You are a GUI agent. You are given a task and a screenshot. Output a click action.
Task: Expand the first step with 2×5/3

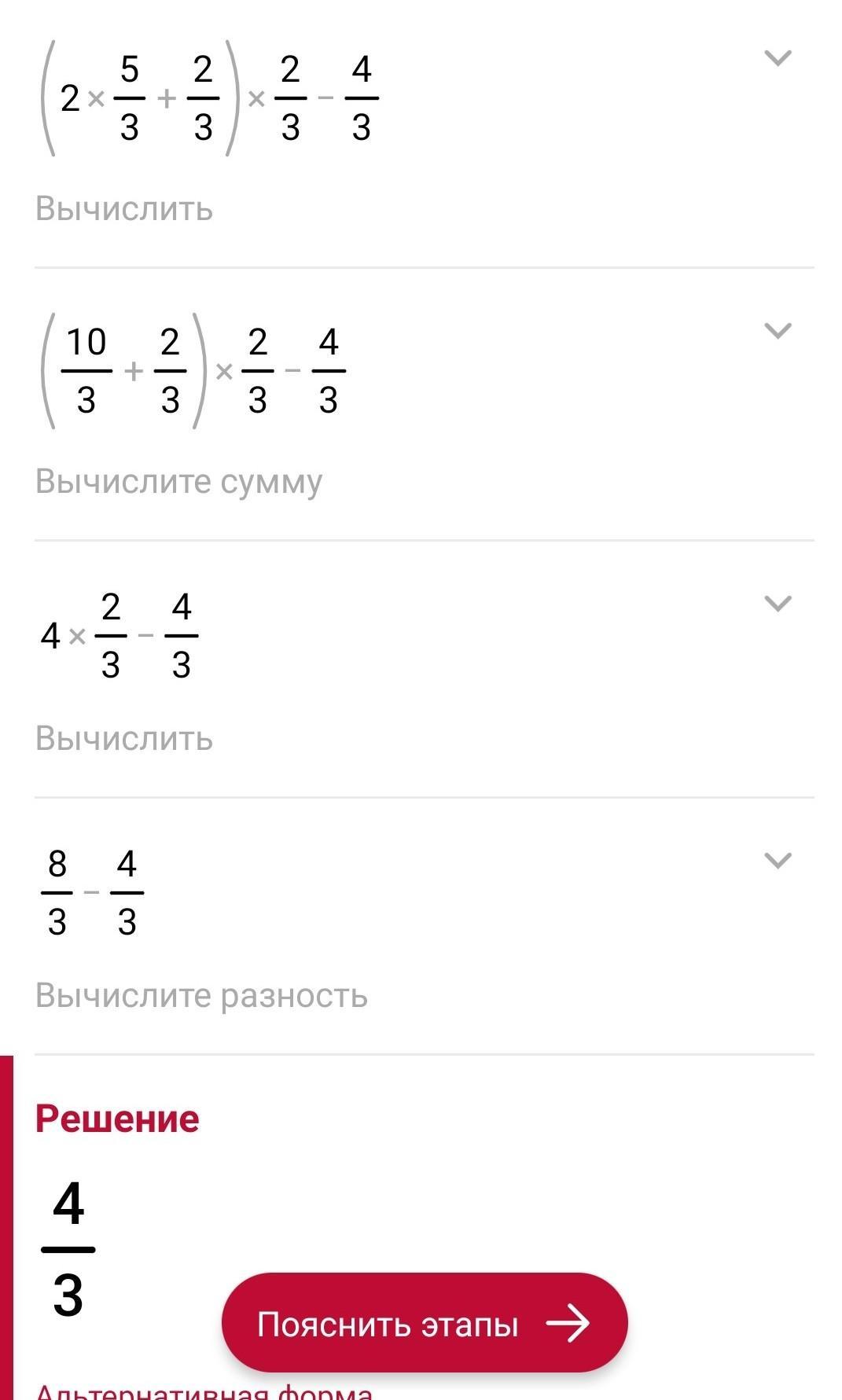777,58
